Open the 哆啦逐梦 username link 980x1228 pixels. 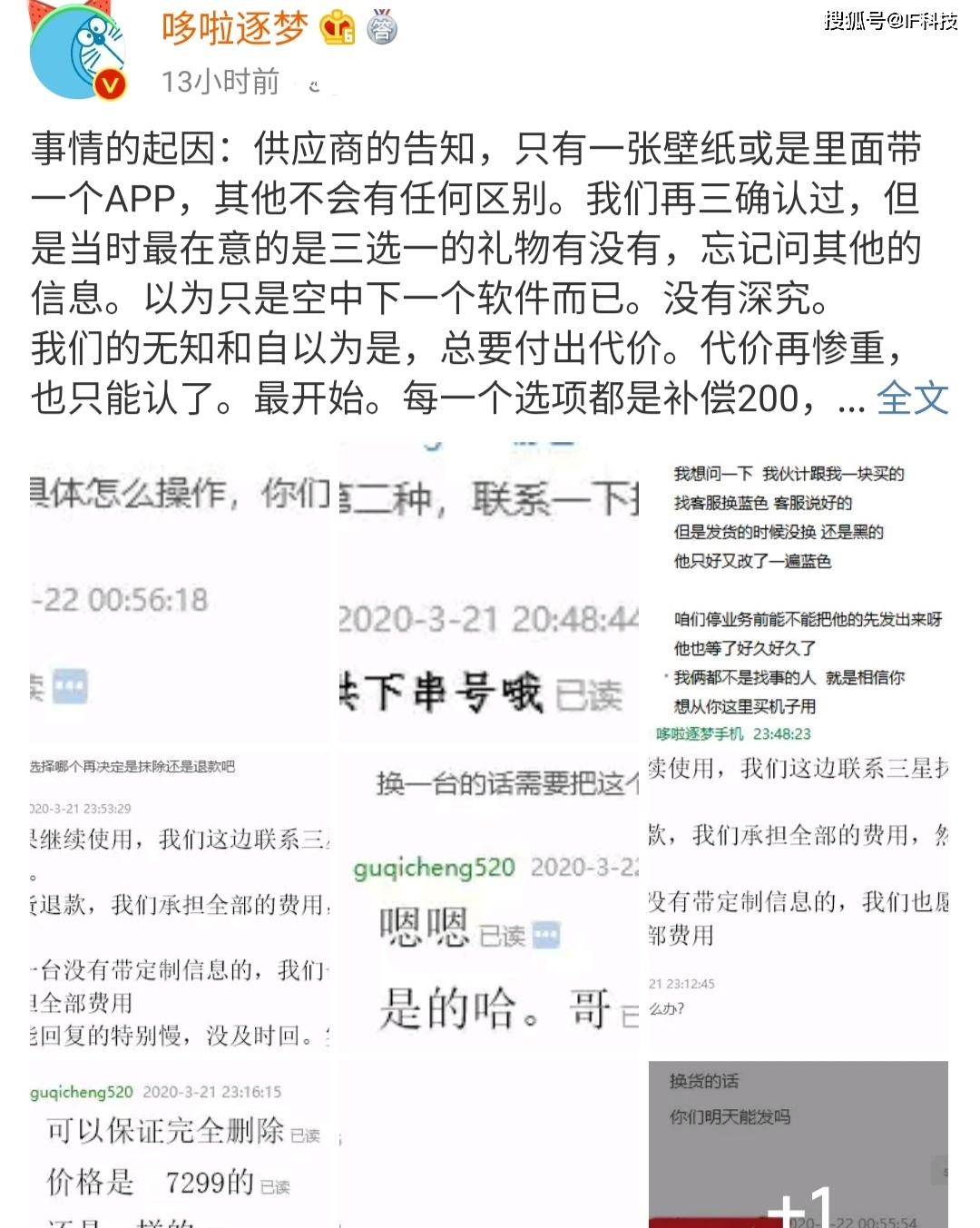click(235, 29)
